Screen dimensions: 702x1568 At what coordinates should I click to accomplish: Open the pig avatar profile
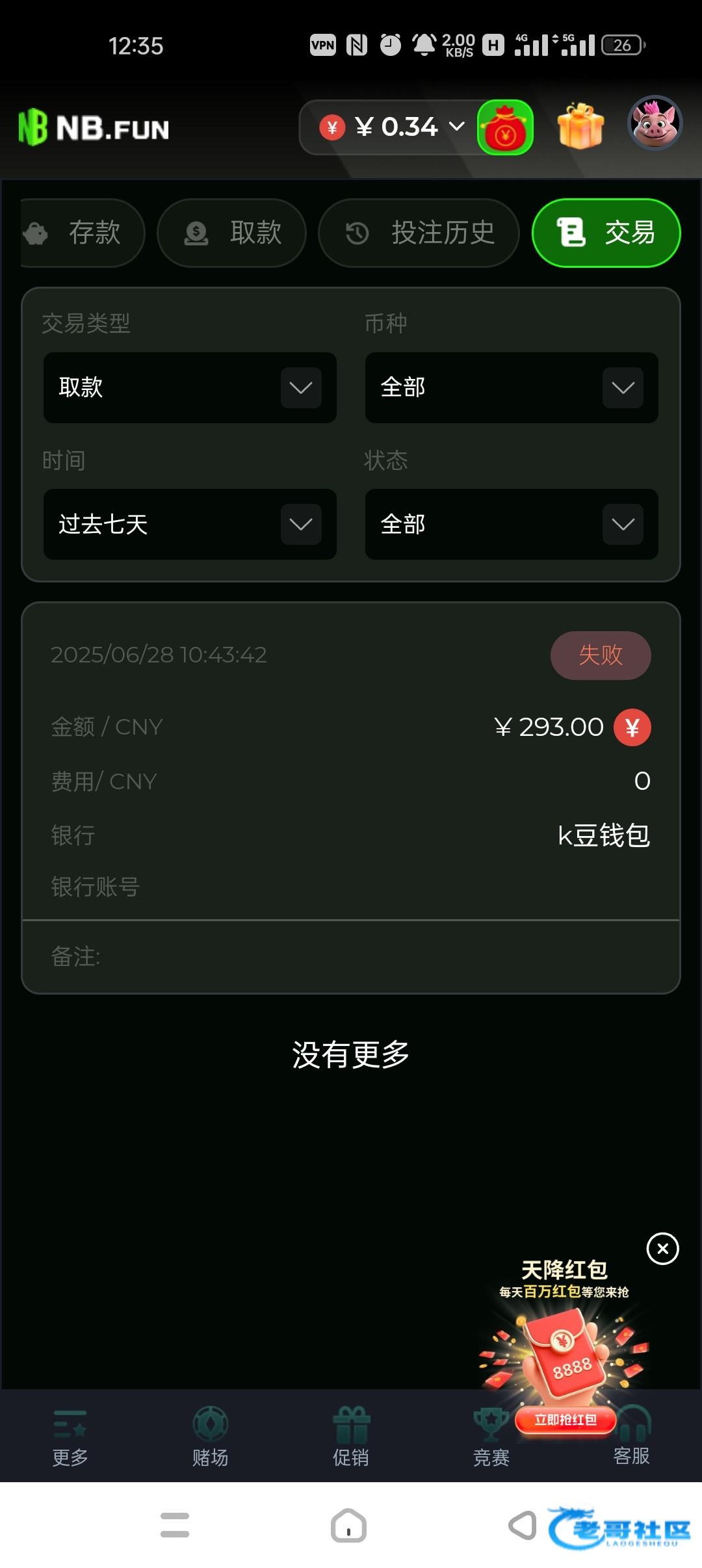pyautogui.click(x=654, y=124)
